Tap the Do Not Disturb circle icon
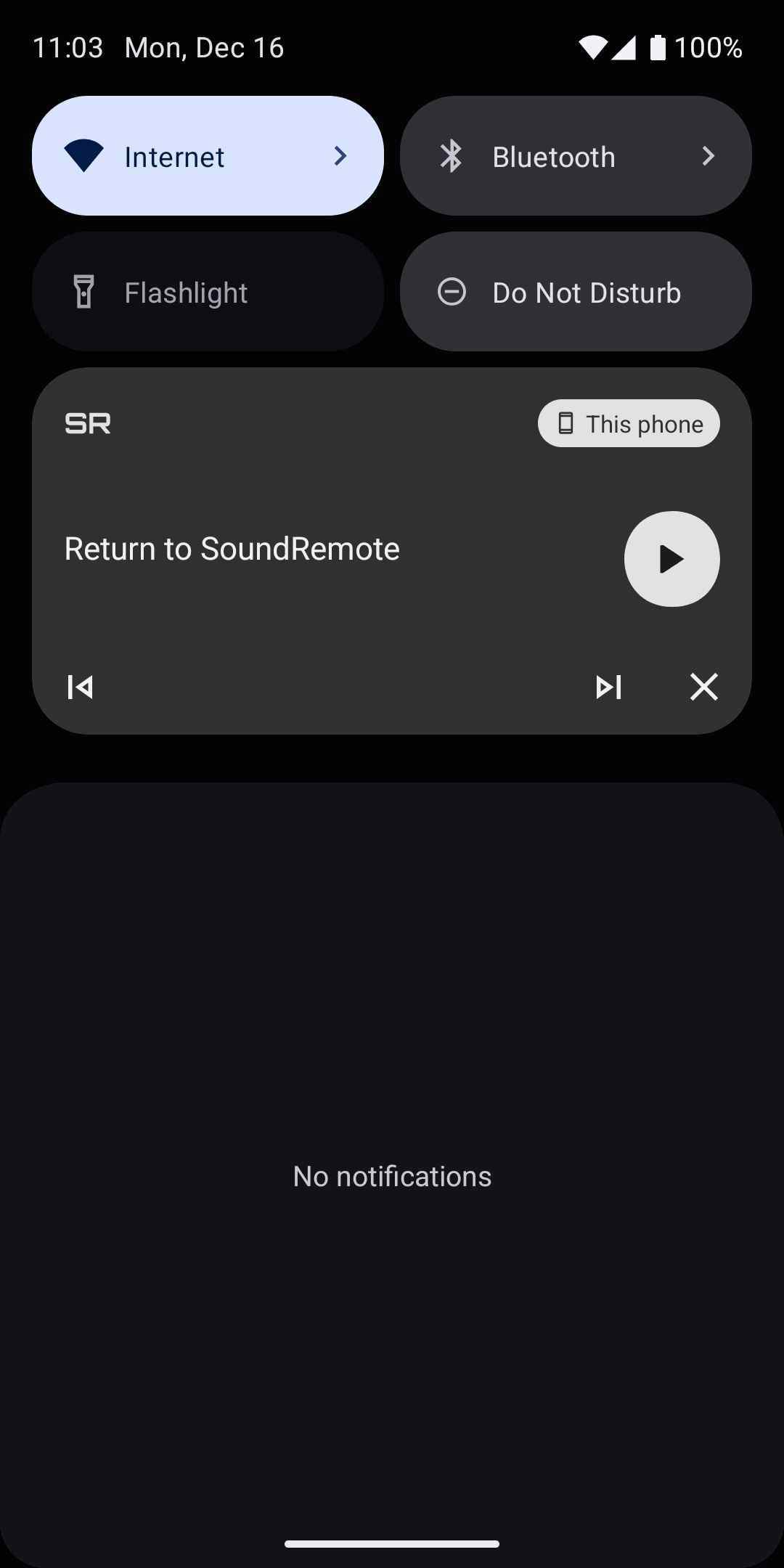784x1568 pixels. pos(453,291)
